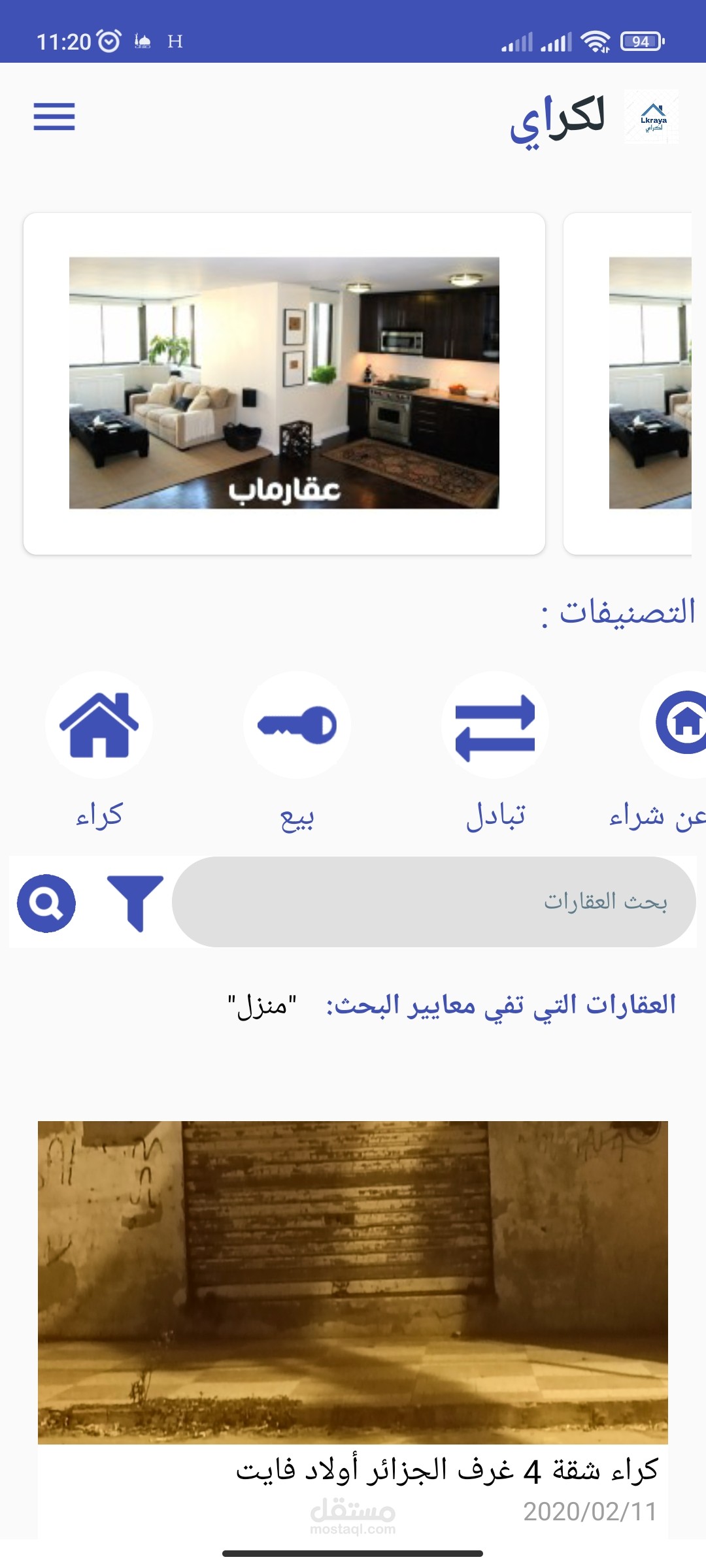Focus the بحث العقارات search field
Screen dimensions: 706x1568
pos(433,902)
